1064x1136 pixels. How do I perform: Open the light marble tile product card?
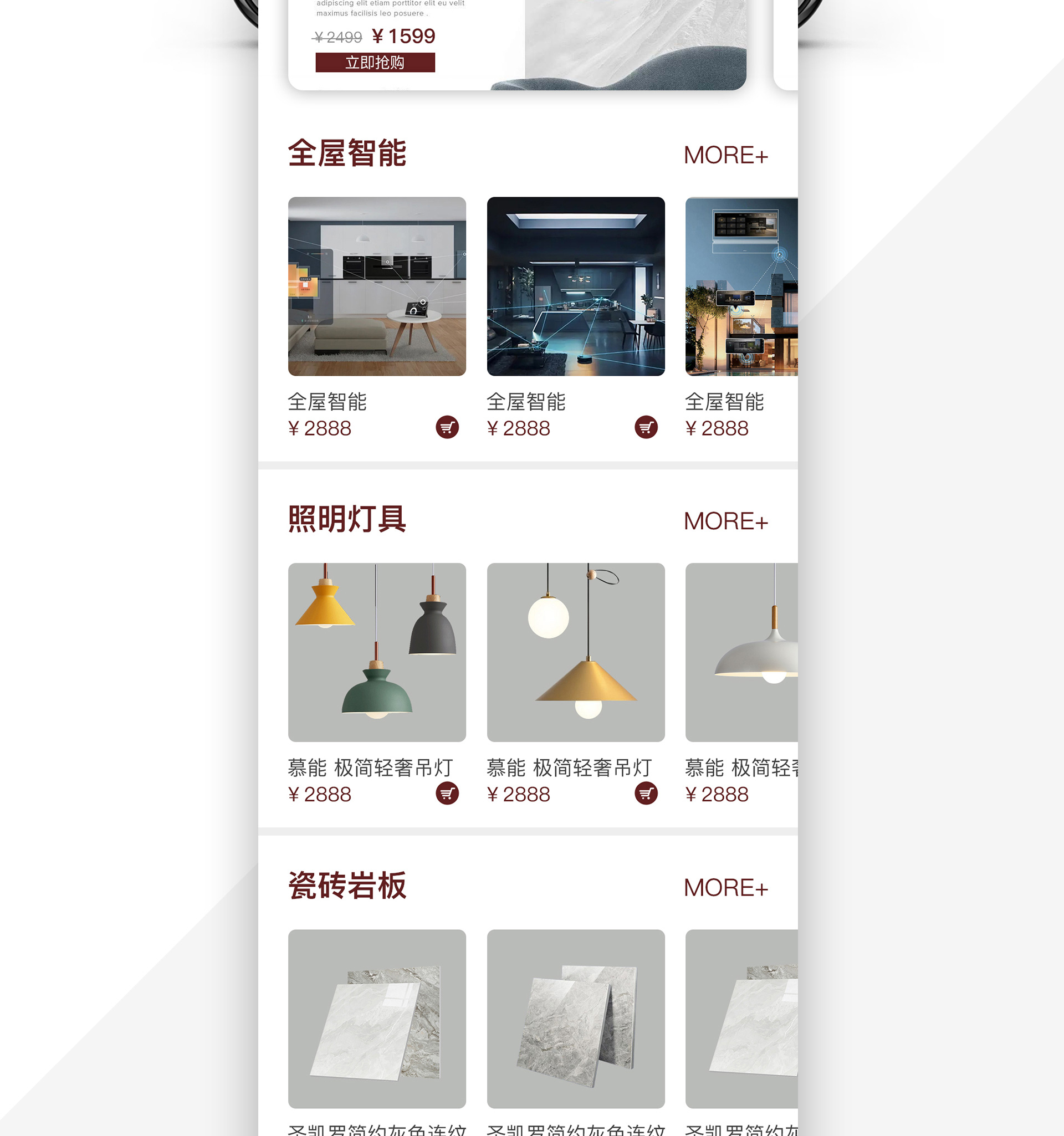377,1019
